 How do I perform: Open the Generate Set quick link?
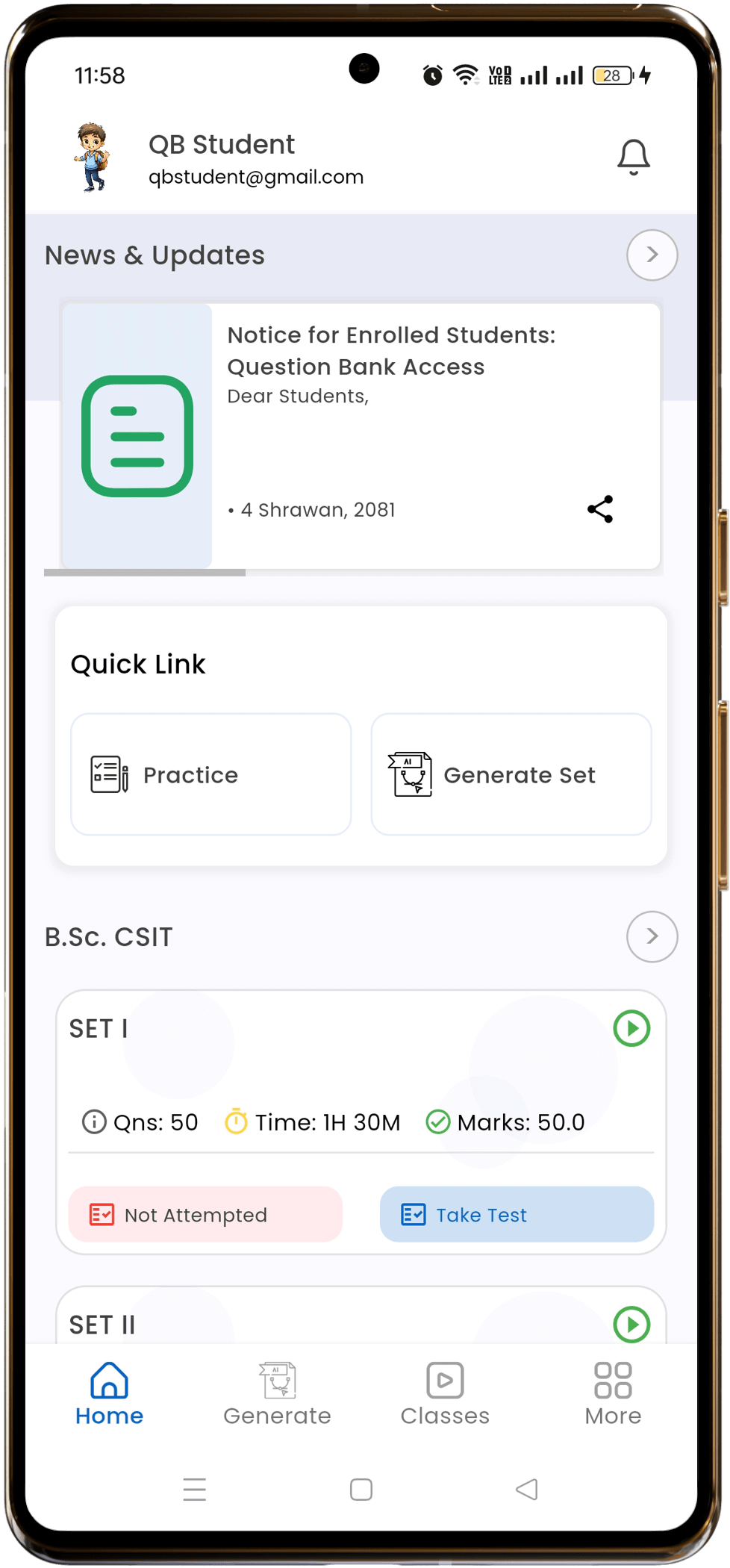tap(511, 774)
